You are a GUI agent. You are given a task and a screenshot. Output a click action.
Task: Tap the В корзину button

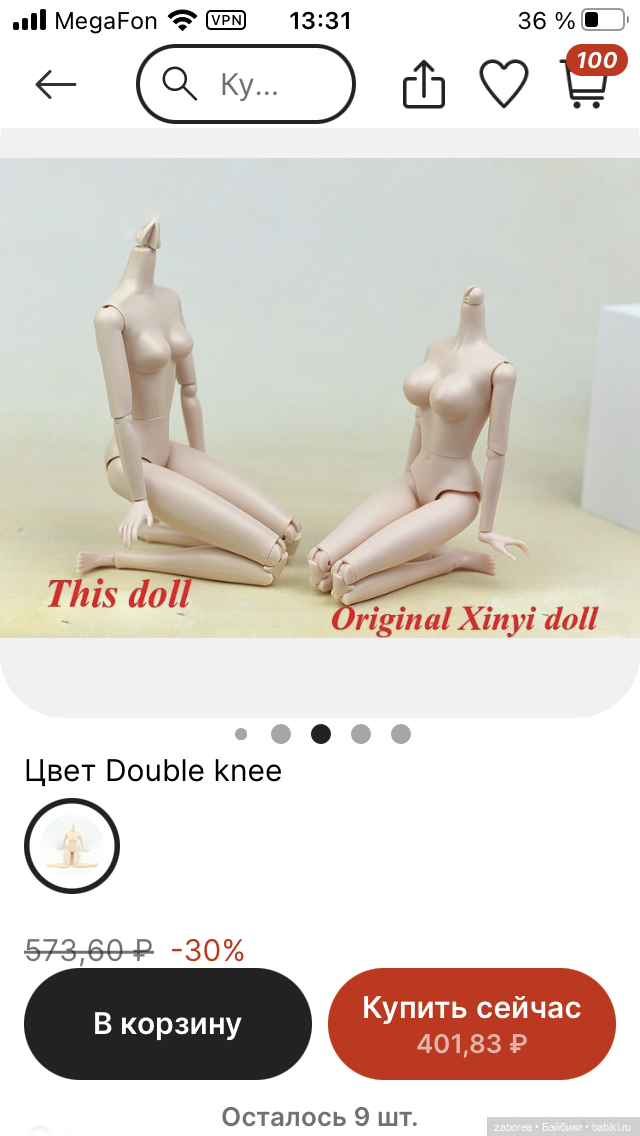click(168, 1024)
